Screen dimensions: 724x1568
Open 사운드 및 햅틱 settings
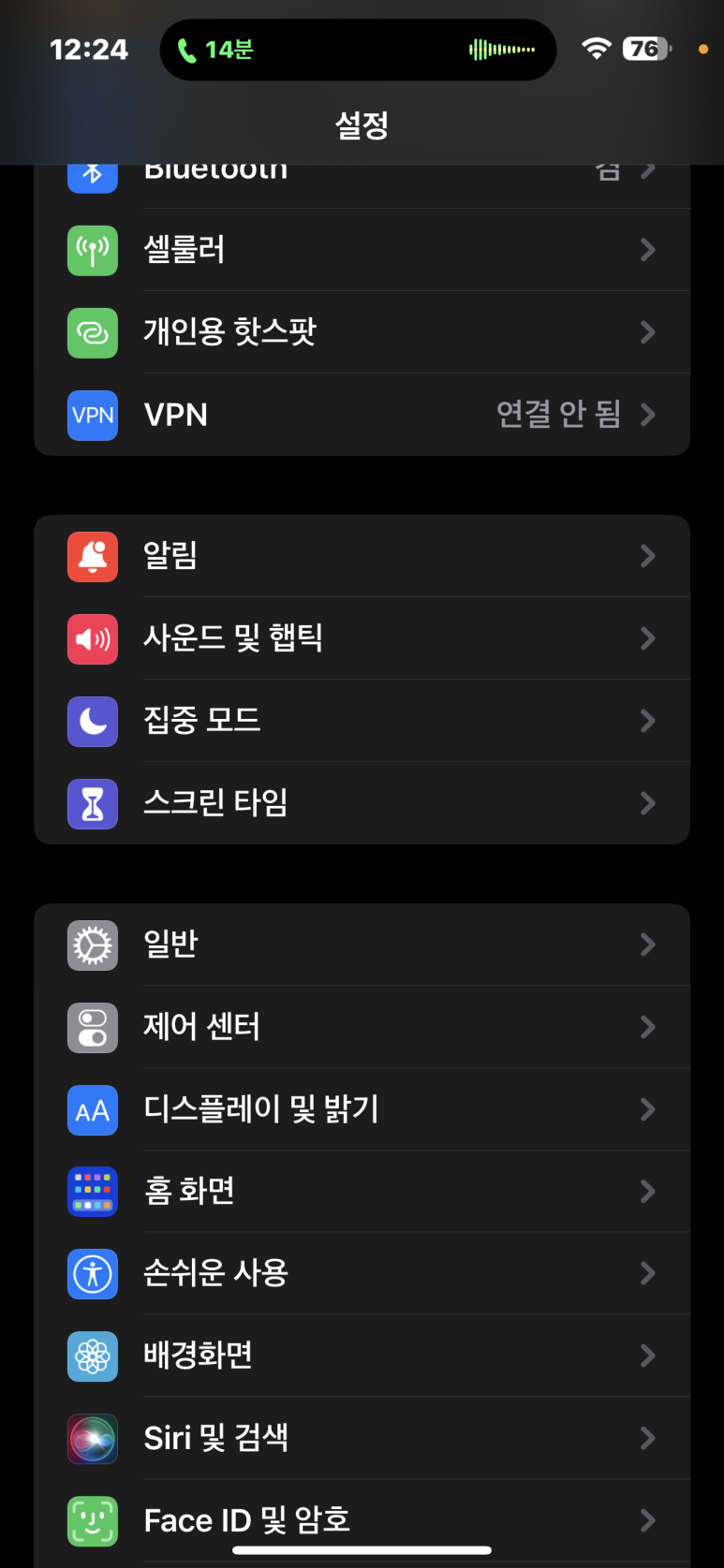[361, 638]
